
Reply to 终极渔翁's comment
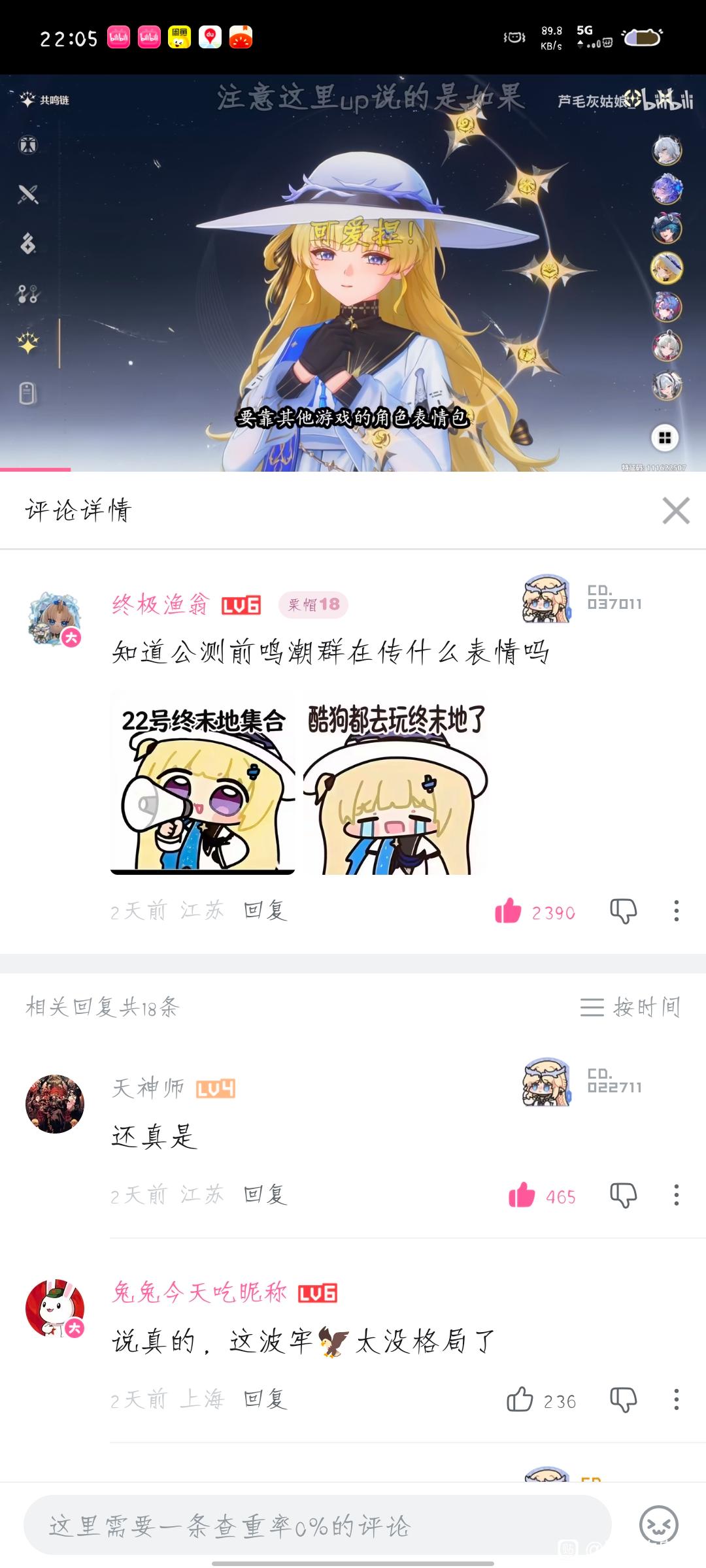click(x=265, y=910)
